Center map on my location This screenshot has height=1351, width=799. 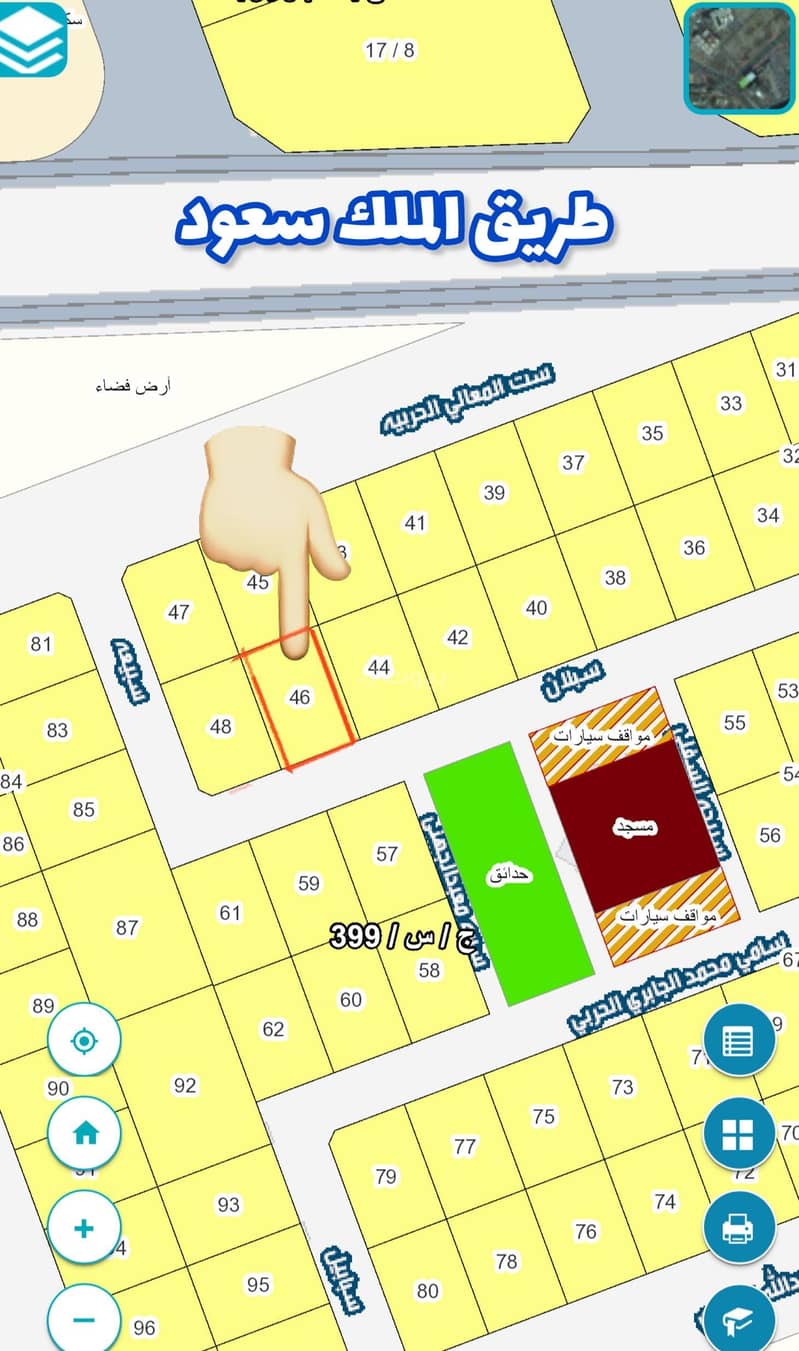coord(84,1040)
